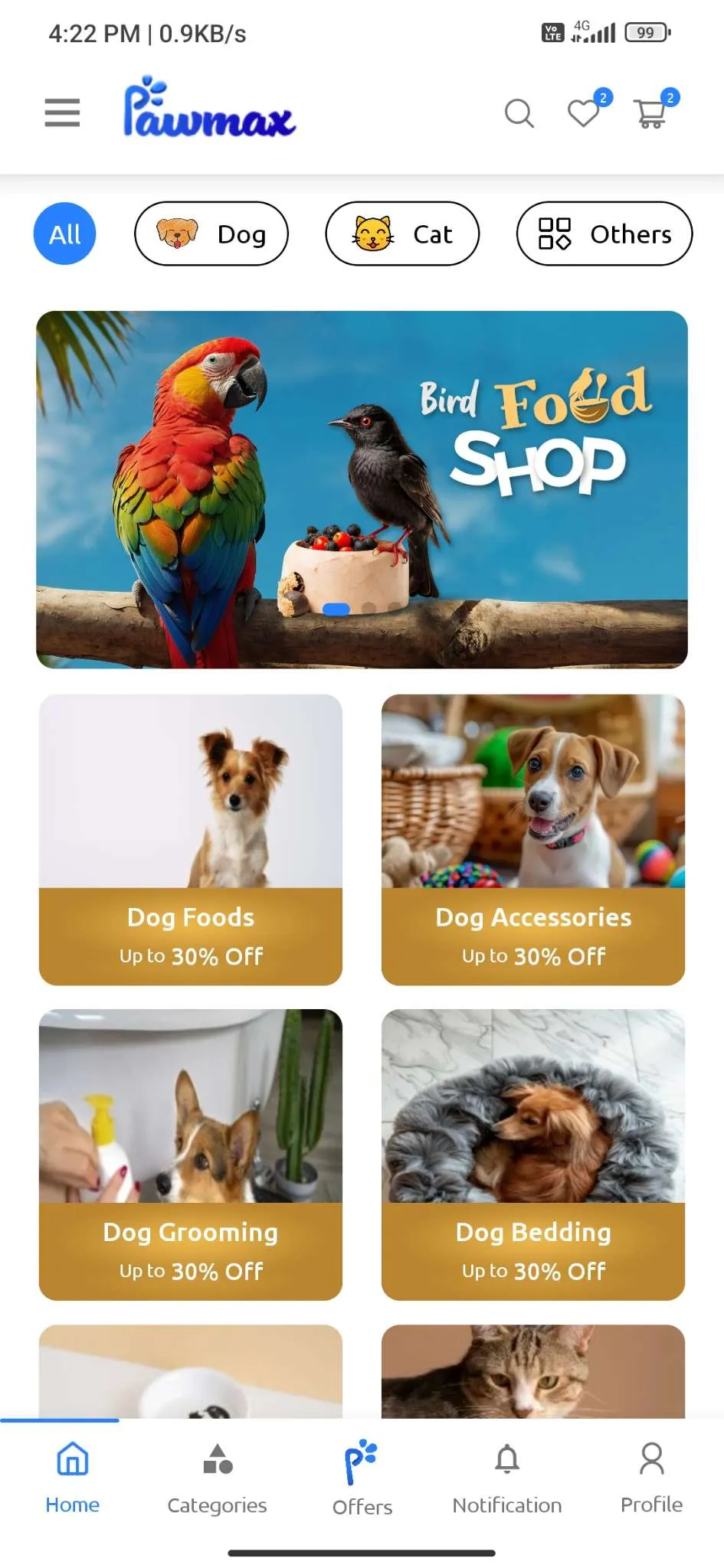
Task: Open the Dog Foods category card
Action: click(x=189, y=840)
